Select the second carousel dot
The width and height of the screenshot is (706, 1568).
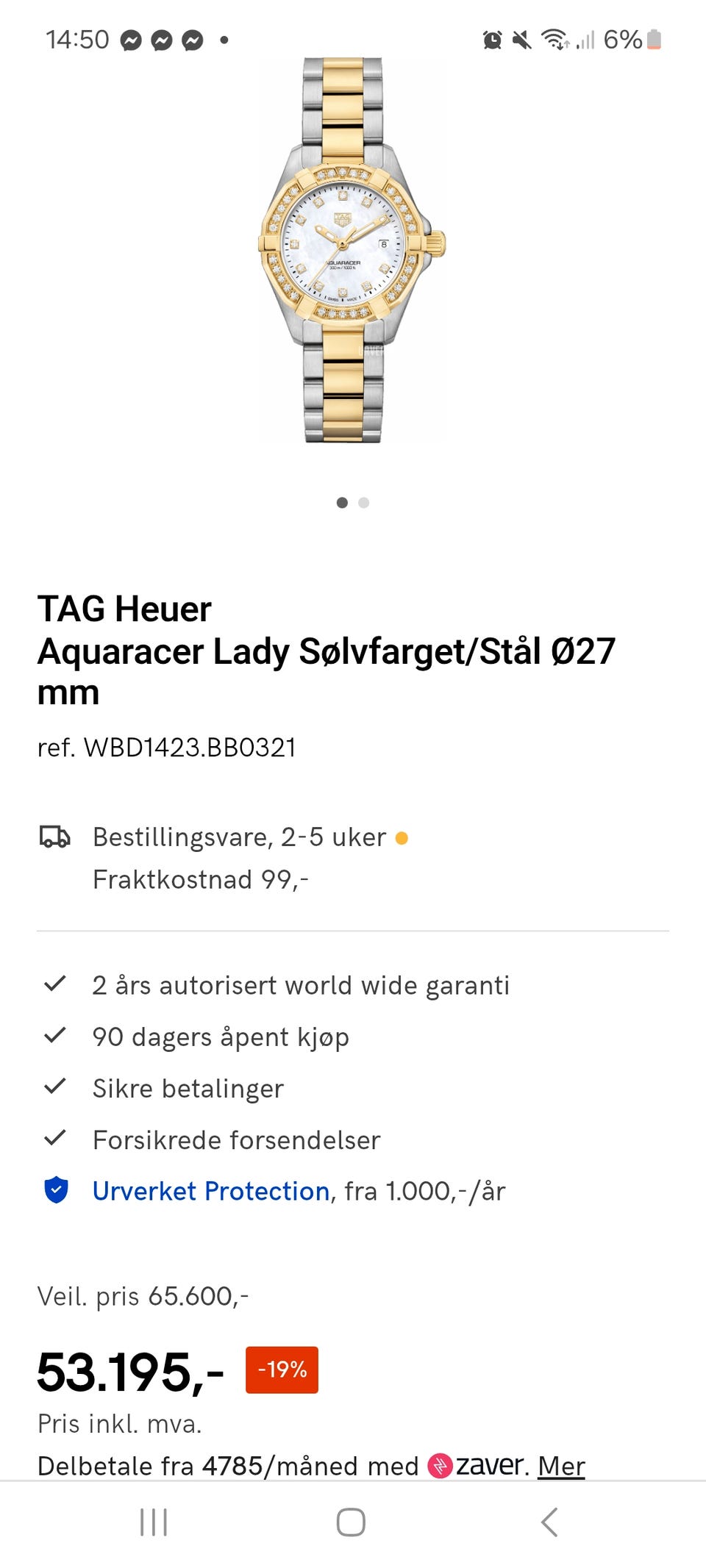(363, 503)
